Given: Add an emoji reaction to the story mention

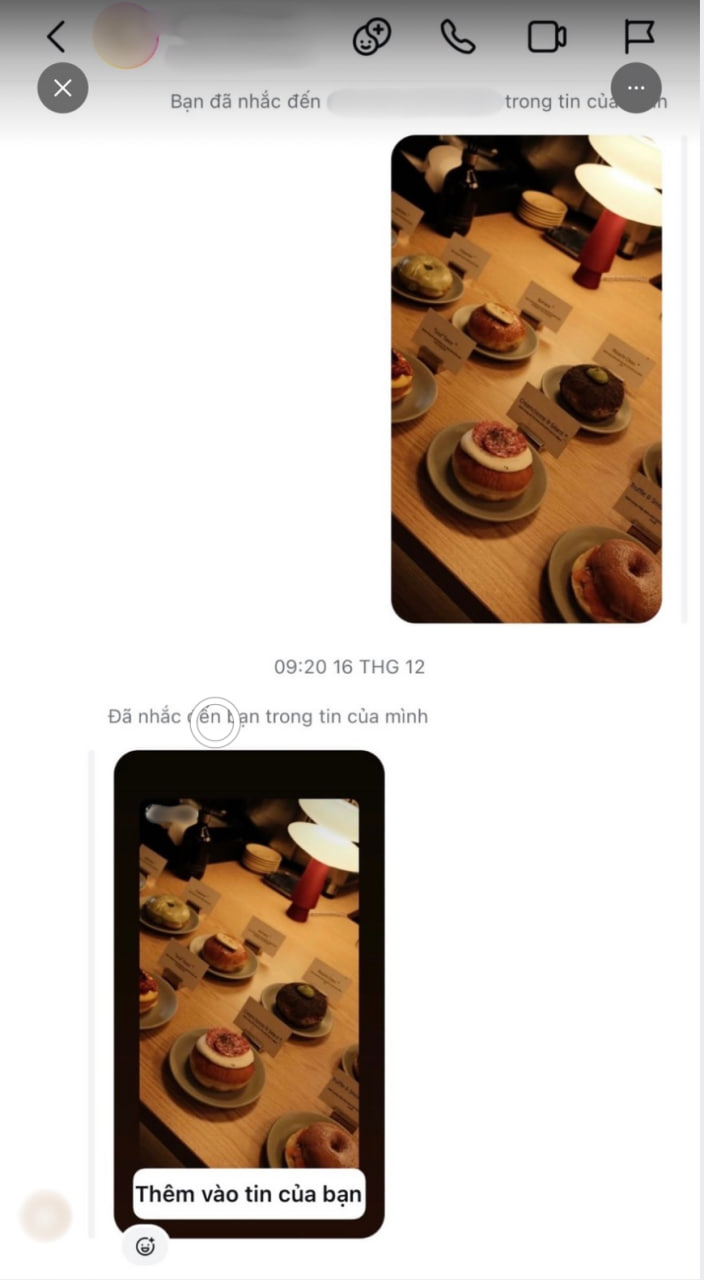Looking at the screenshot, I should tap(145, 1246).
